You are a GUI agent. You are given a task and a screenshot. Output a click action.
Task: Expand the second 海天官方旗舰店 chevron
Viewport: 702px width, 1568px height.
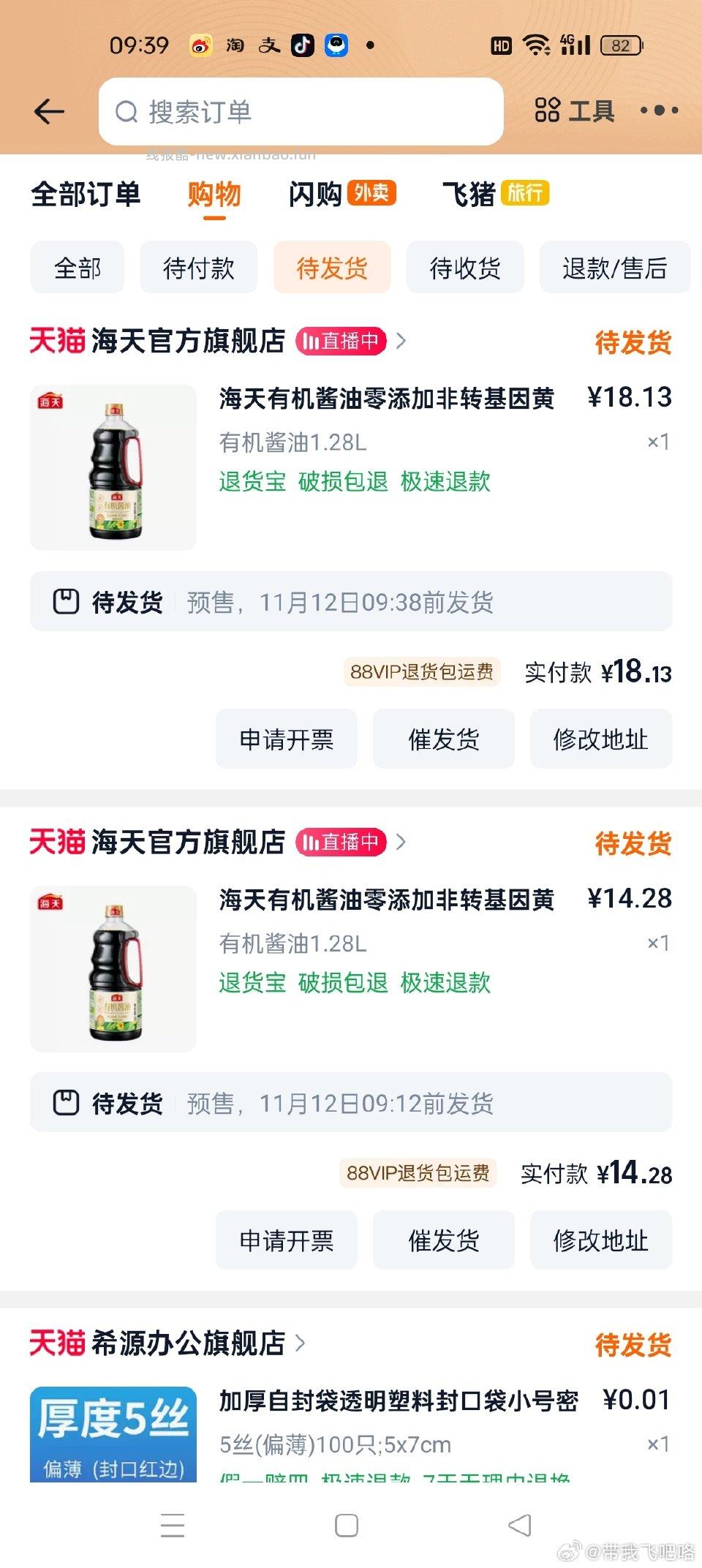click(401, 842)
